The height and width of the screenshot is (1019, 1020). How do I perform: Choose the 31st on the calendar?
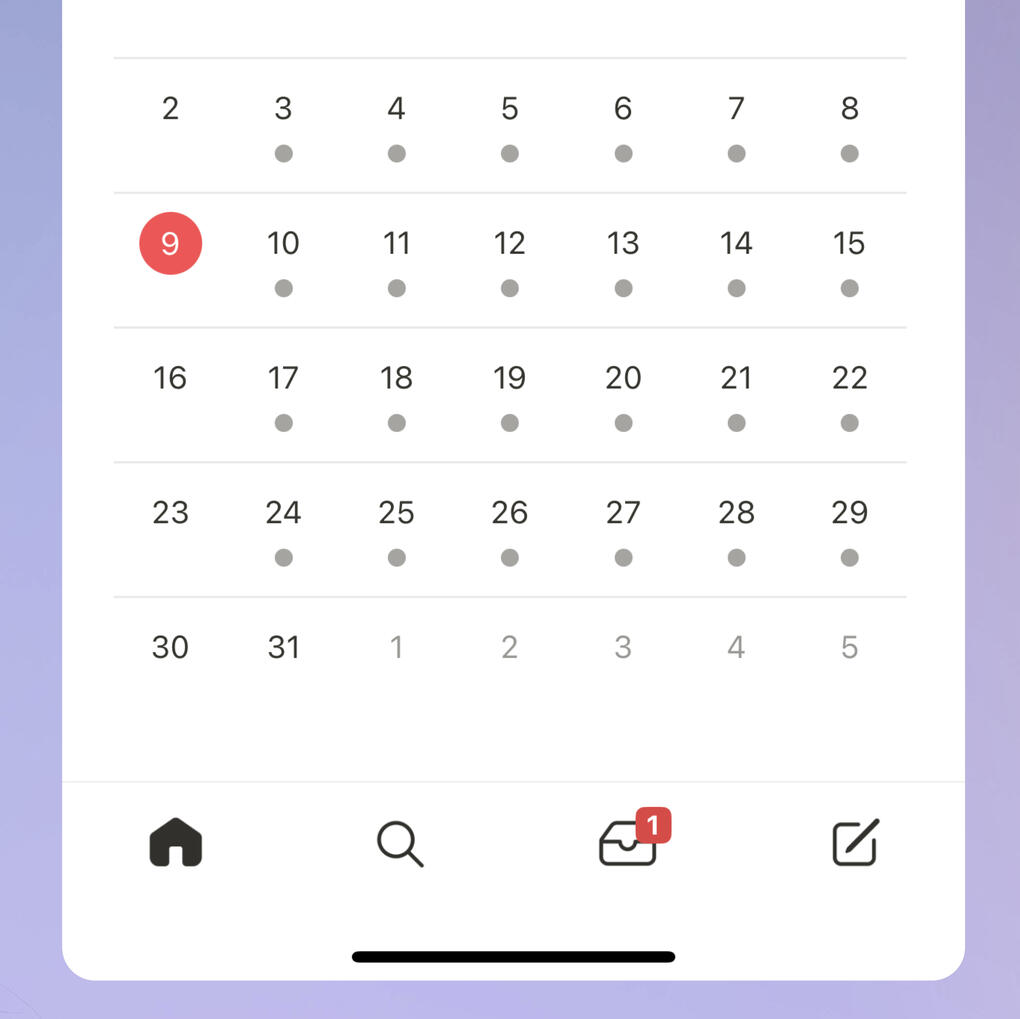coord(283,647)
